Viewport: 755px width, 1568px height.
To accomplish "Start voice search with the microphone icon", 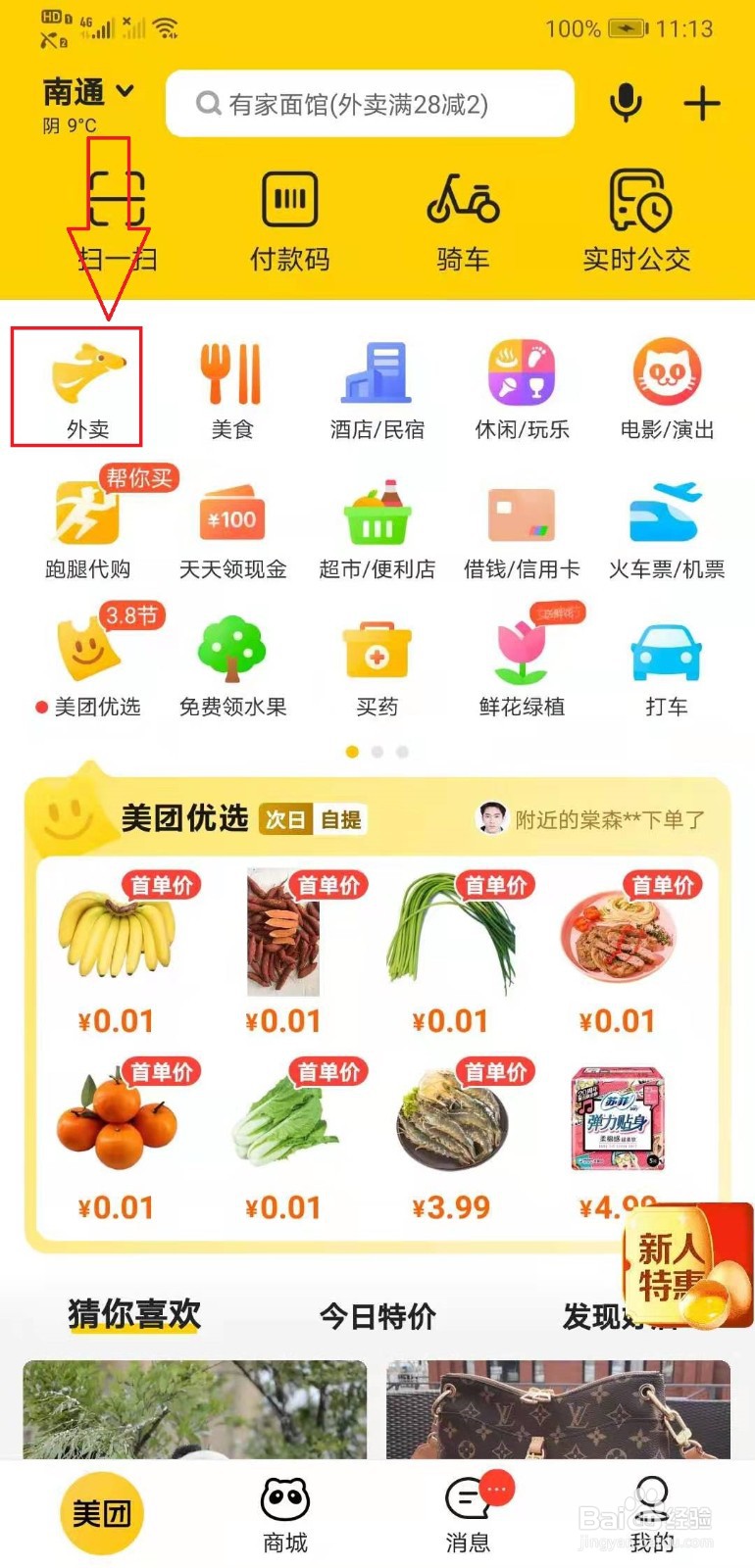I will tap(626, 103).
